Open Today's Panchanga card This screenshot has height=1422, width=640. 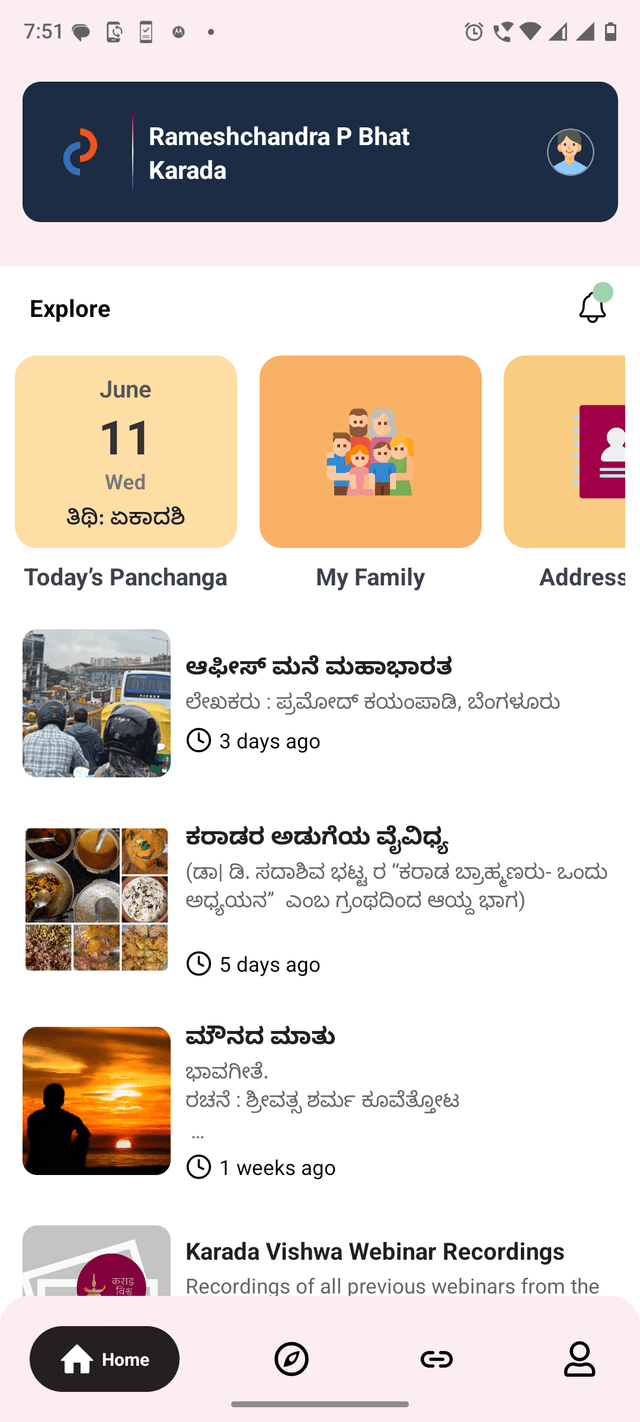click(126, 452)
